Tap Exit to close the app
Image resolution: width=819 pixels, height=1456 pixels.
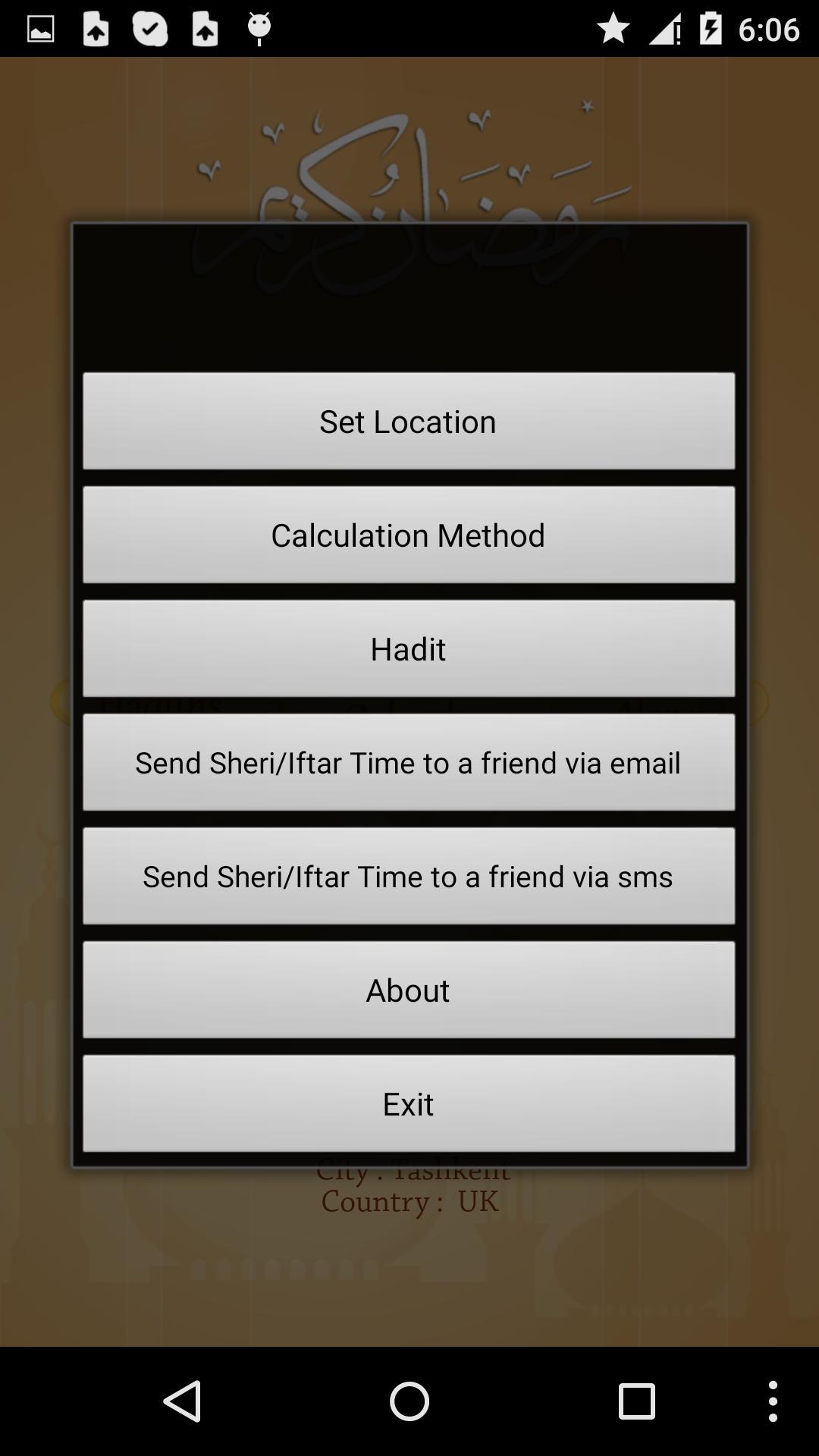[x=408, y=1103]
